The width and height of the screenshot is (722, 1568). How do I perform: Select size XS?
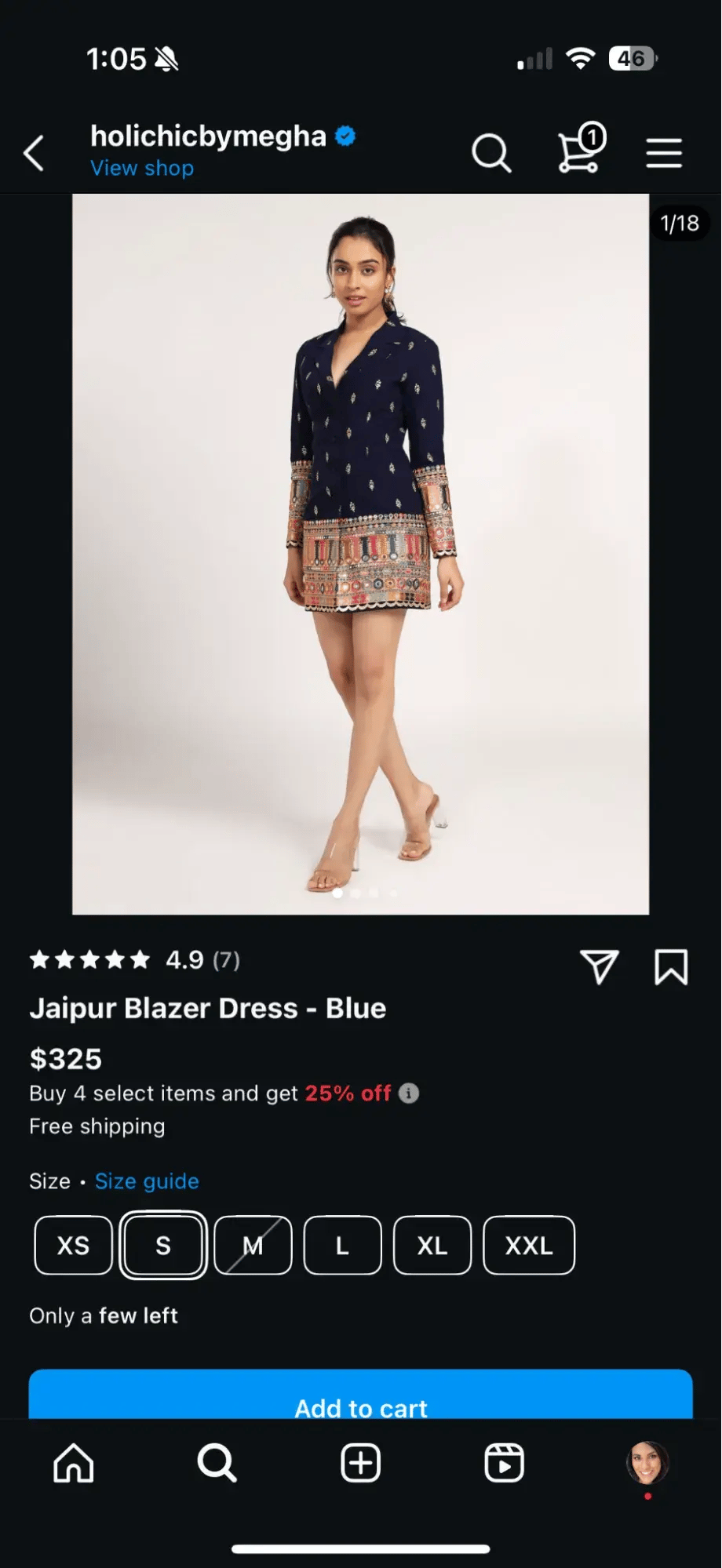pyautogui.click(x=74, y=1246)
